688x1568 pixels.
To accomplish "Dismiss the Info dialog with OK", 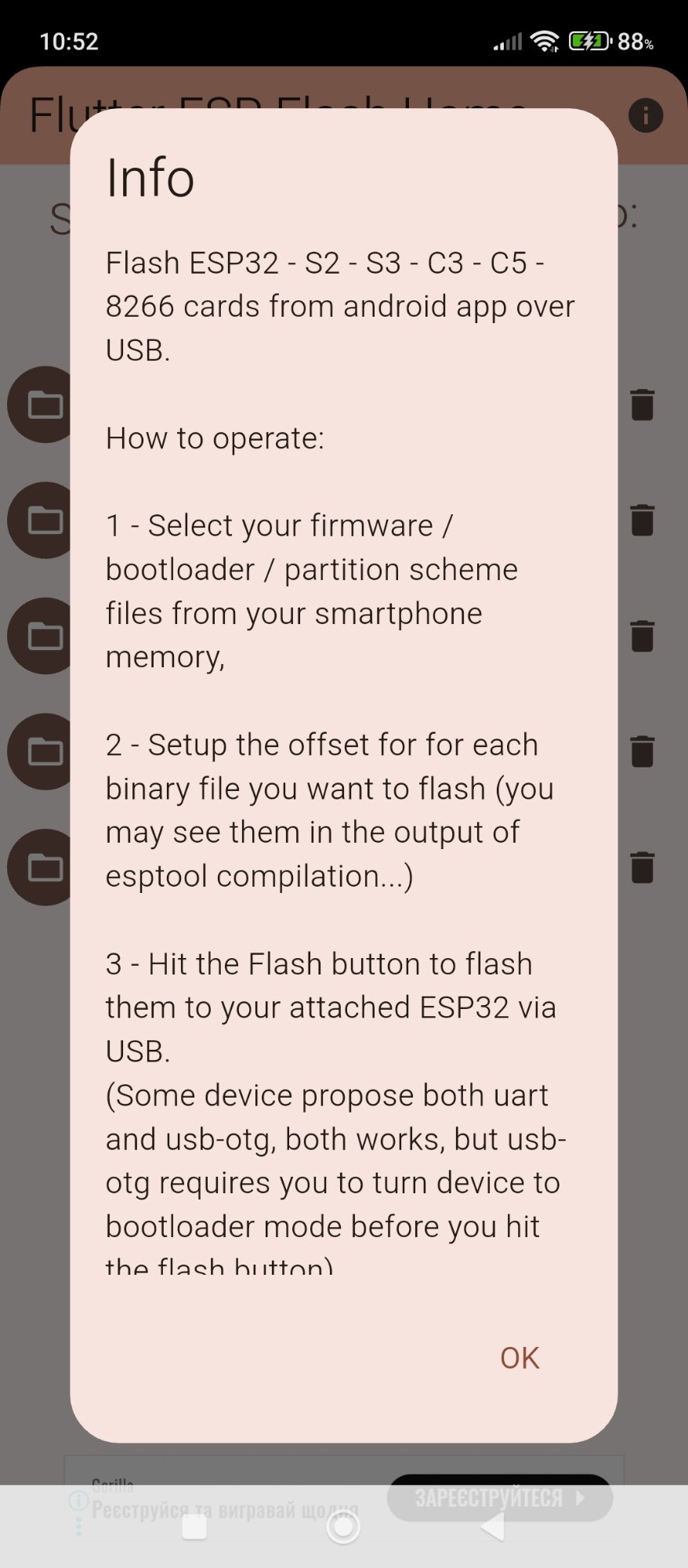I will pyautogui.click(x=520, y=1358).
